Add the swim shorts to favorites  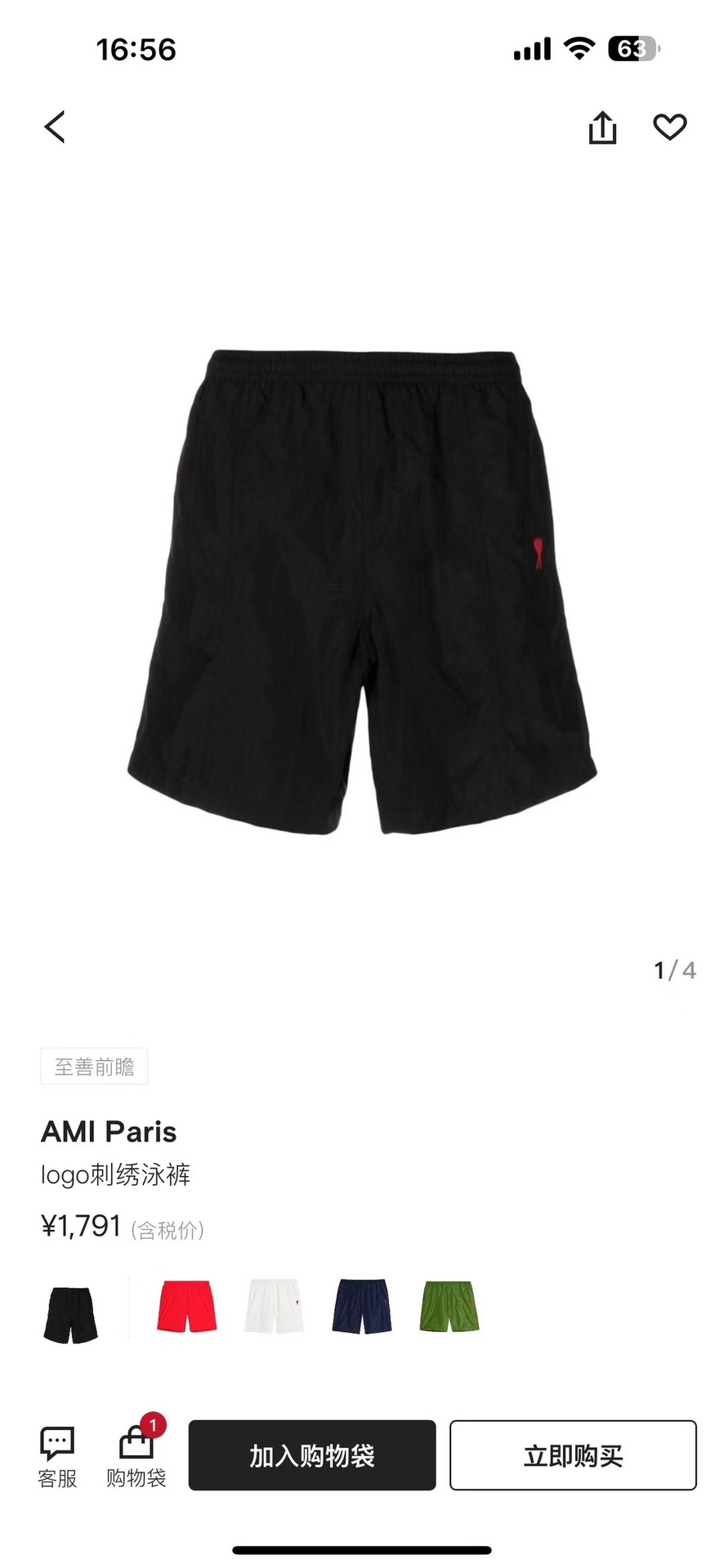point(669,127)
